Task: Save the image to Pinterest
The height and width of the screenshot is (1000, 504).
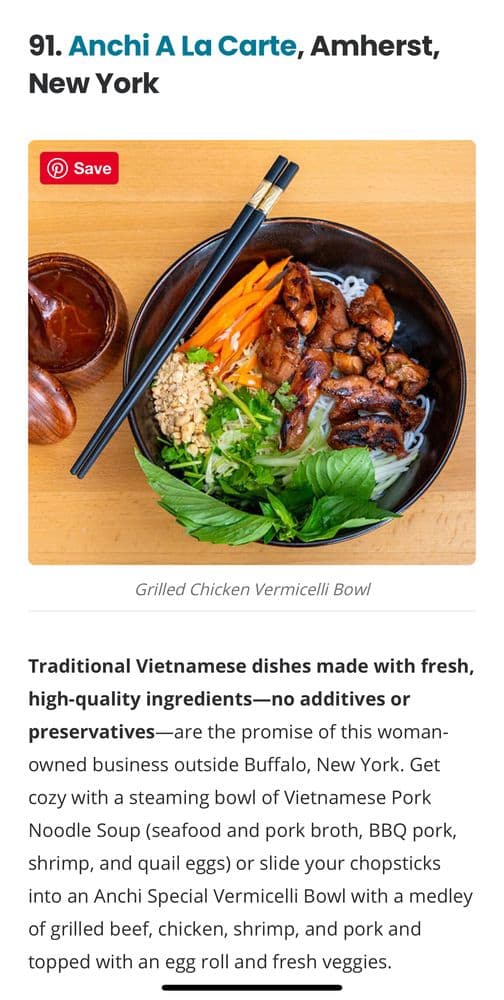Action: (x=79, y=168)
